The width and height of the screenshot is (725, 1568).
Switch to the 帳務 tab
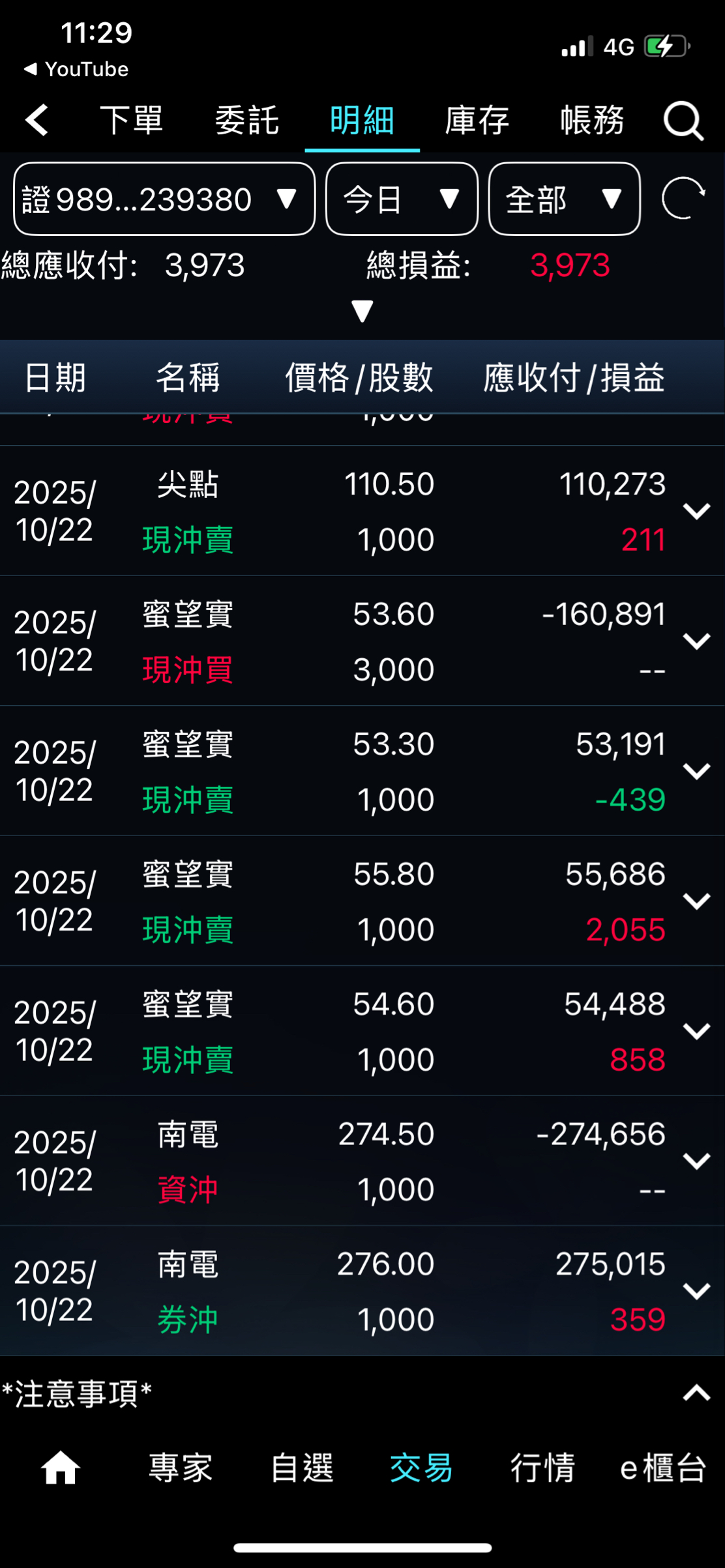pos(592,121)
